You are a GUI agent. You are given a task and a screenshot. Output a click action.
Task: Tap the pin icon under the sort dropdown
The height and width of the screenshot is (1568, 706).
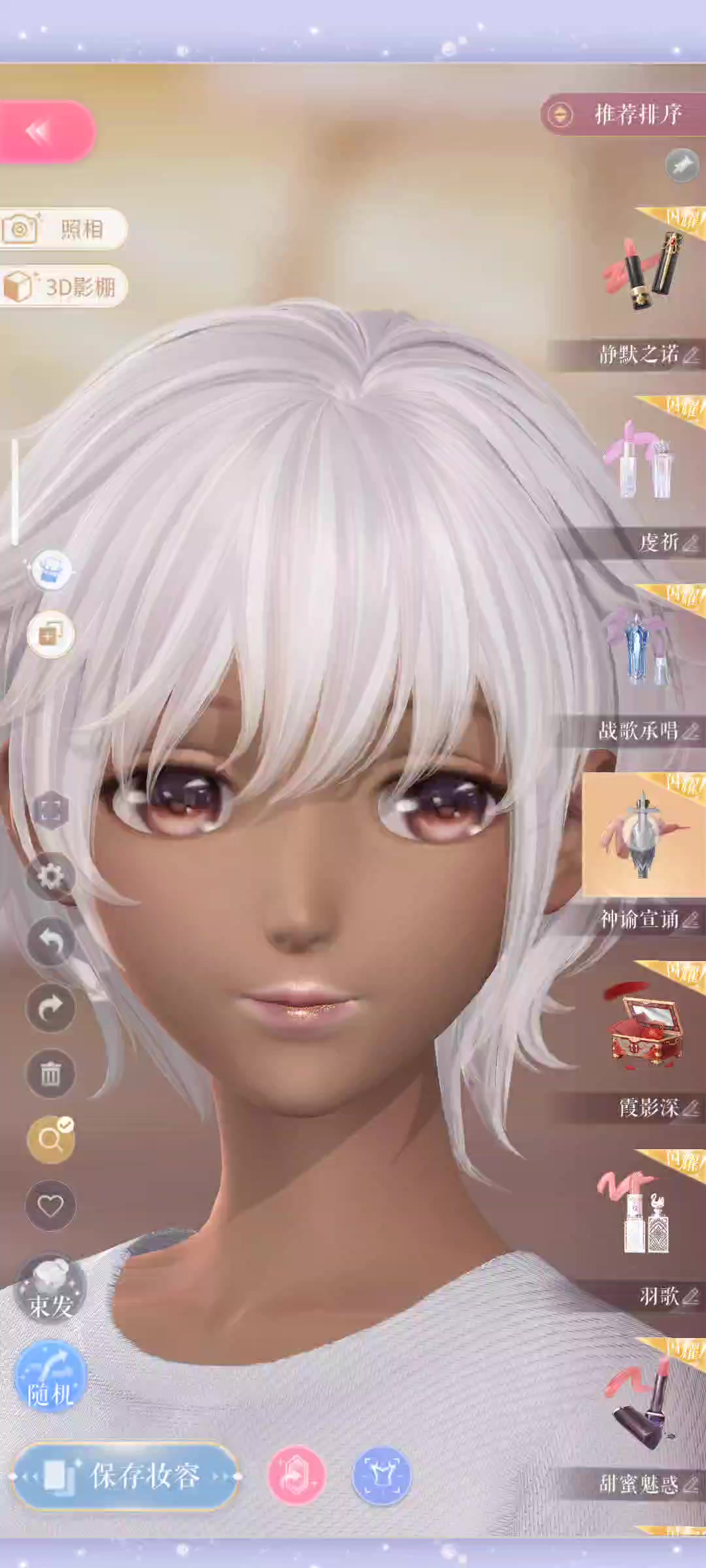[682, 166]
